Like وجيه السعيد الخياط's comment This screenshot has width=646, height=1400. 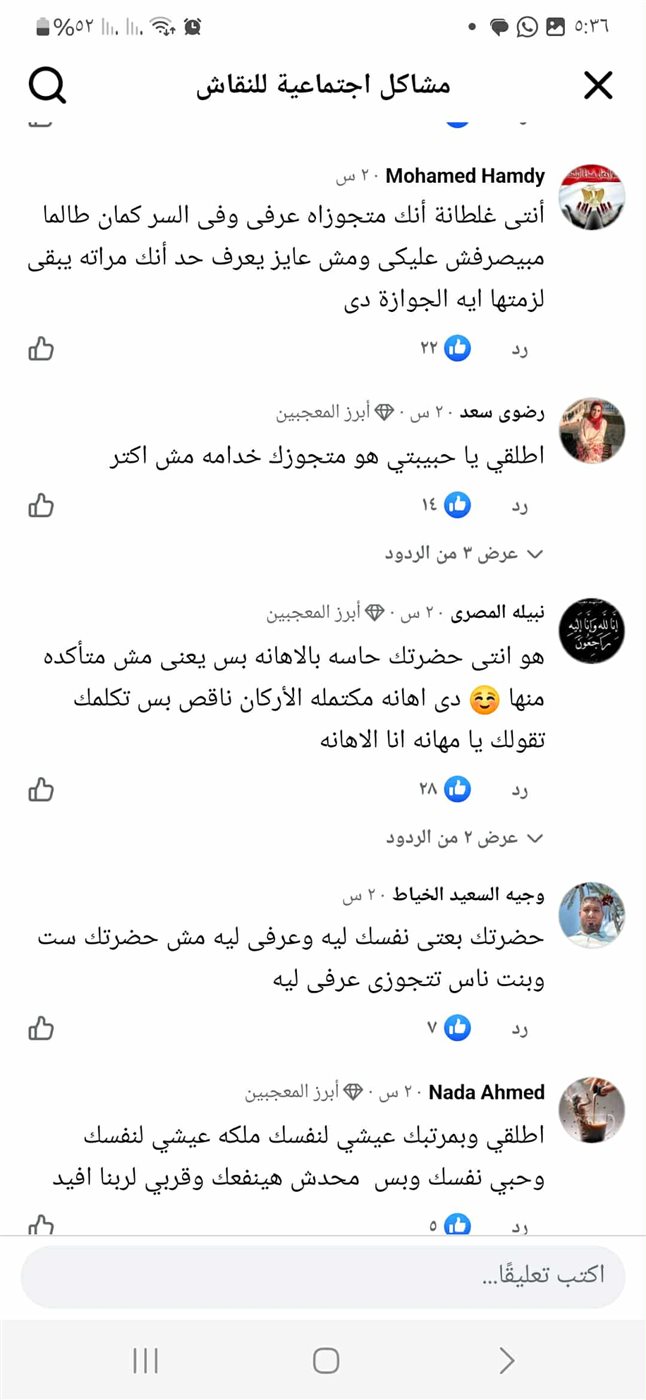(x=41, y=1027)
